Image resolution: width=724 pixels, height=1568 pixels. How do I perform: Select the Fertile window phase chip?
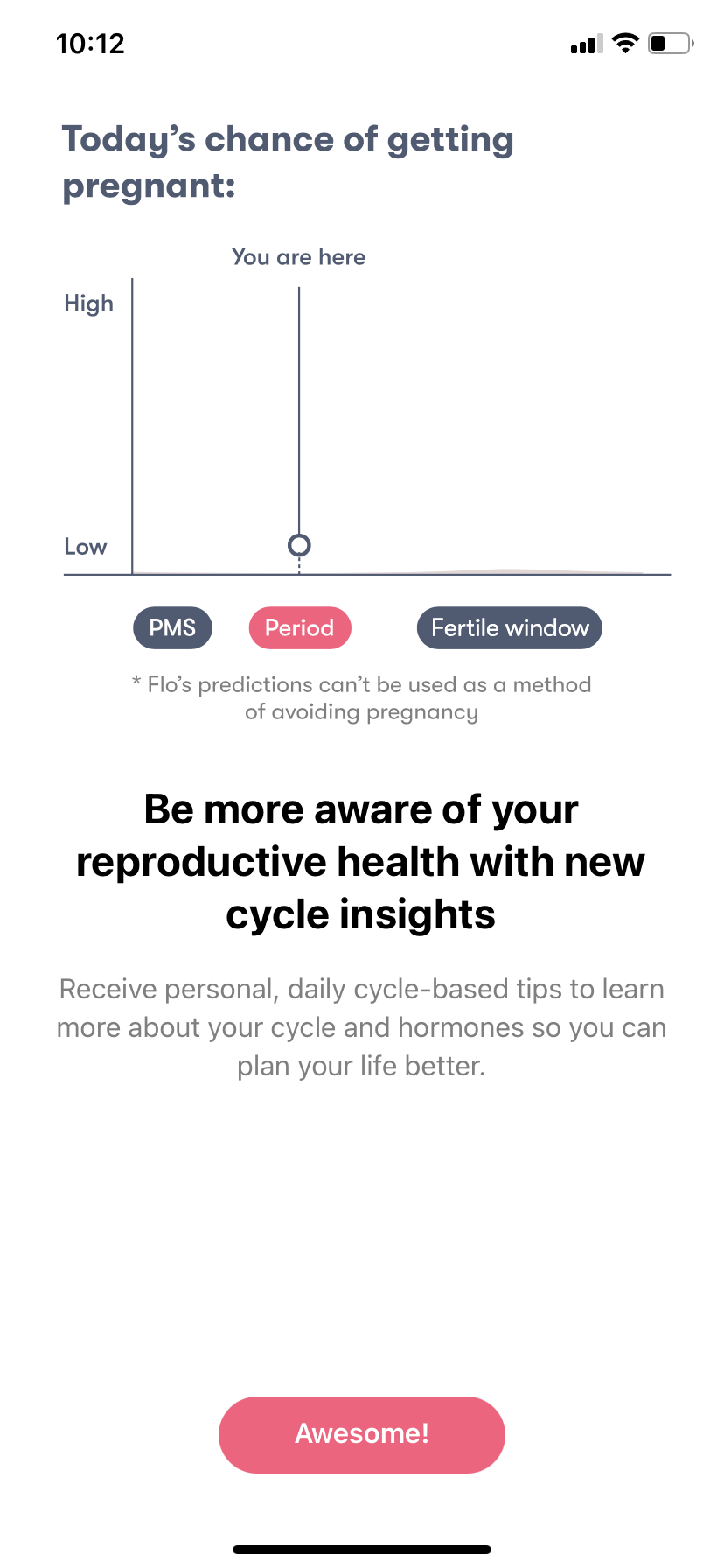coord(508,627)
